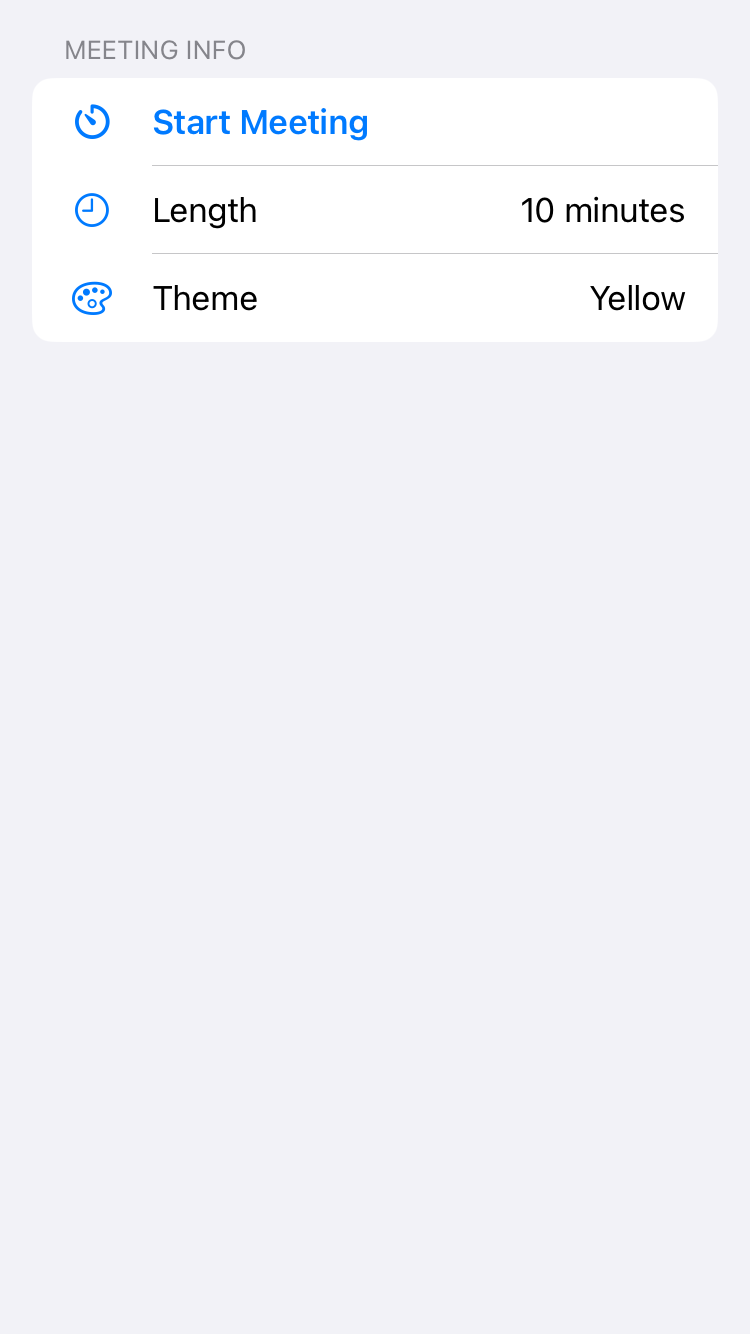
Task: Open the 10 minutes length selector
Action: click(603, 210)
